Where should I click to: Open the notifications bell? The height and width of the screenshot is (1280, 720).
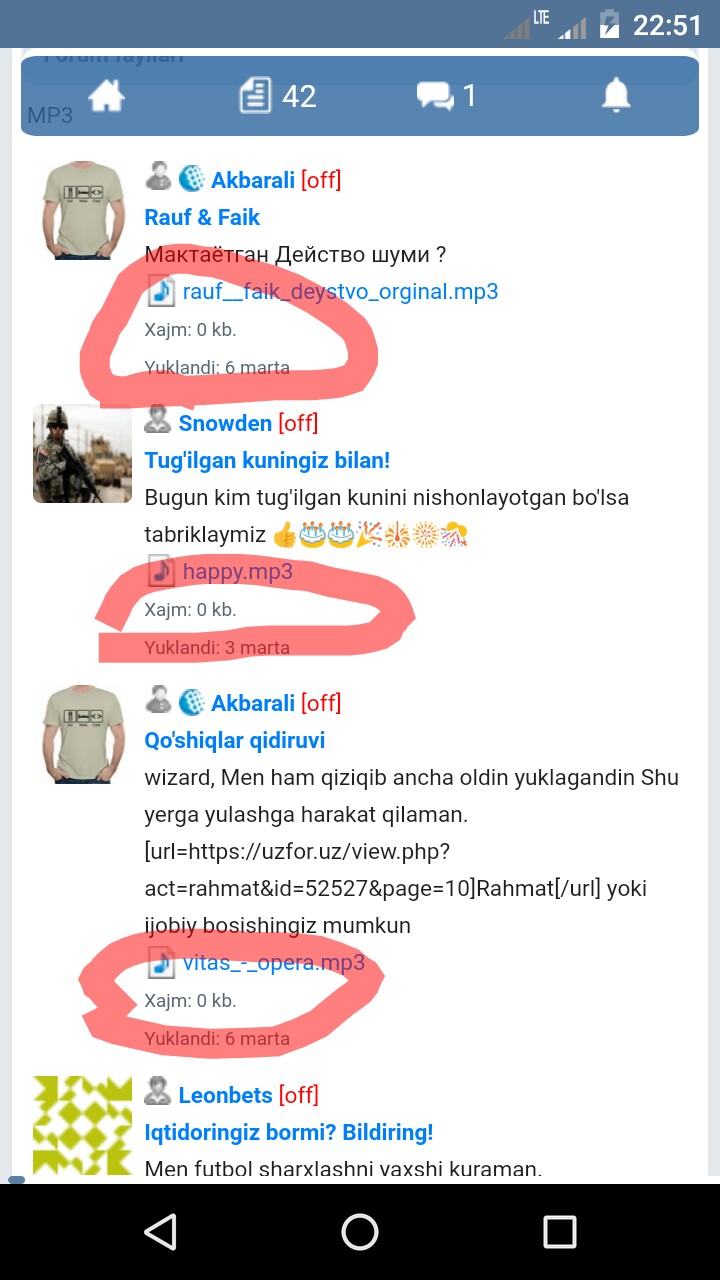coord(616,96)
